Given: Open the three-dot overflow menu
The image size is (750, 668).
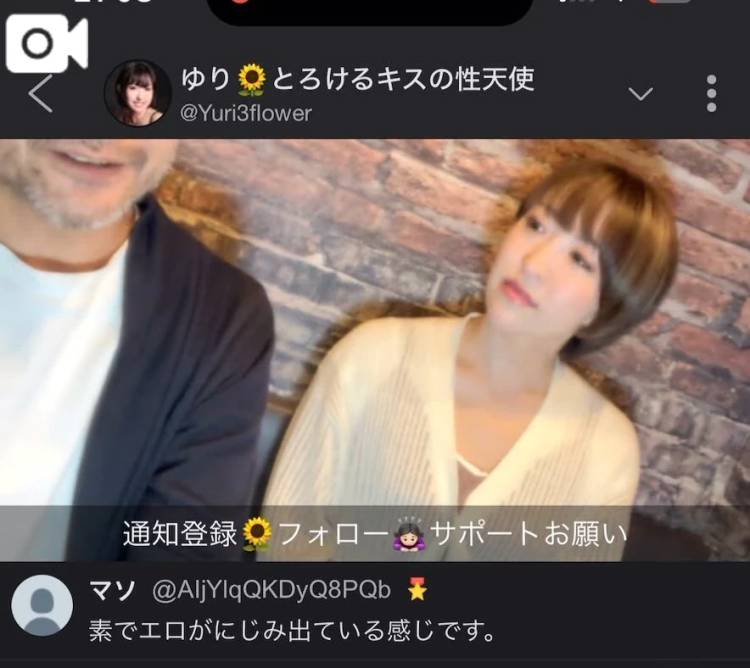Looking at the screenshot, I should pos(711,94).
